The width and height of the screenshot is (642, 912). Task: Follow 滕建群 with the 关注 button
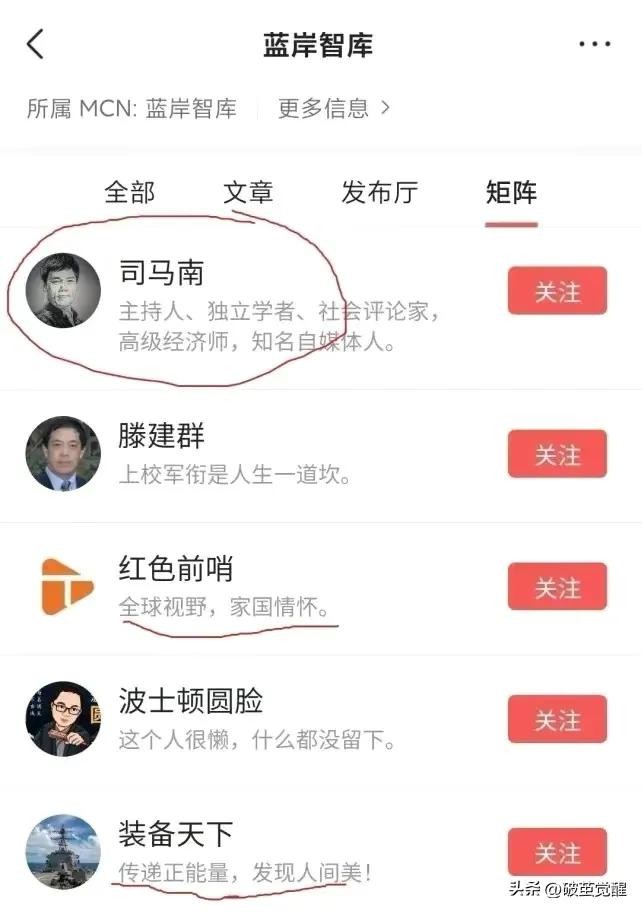click(557, 454)
